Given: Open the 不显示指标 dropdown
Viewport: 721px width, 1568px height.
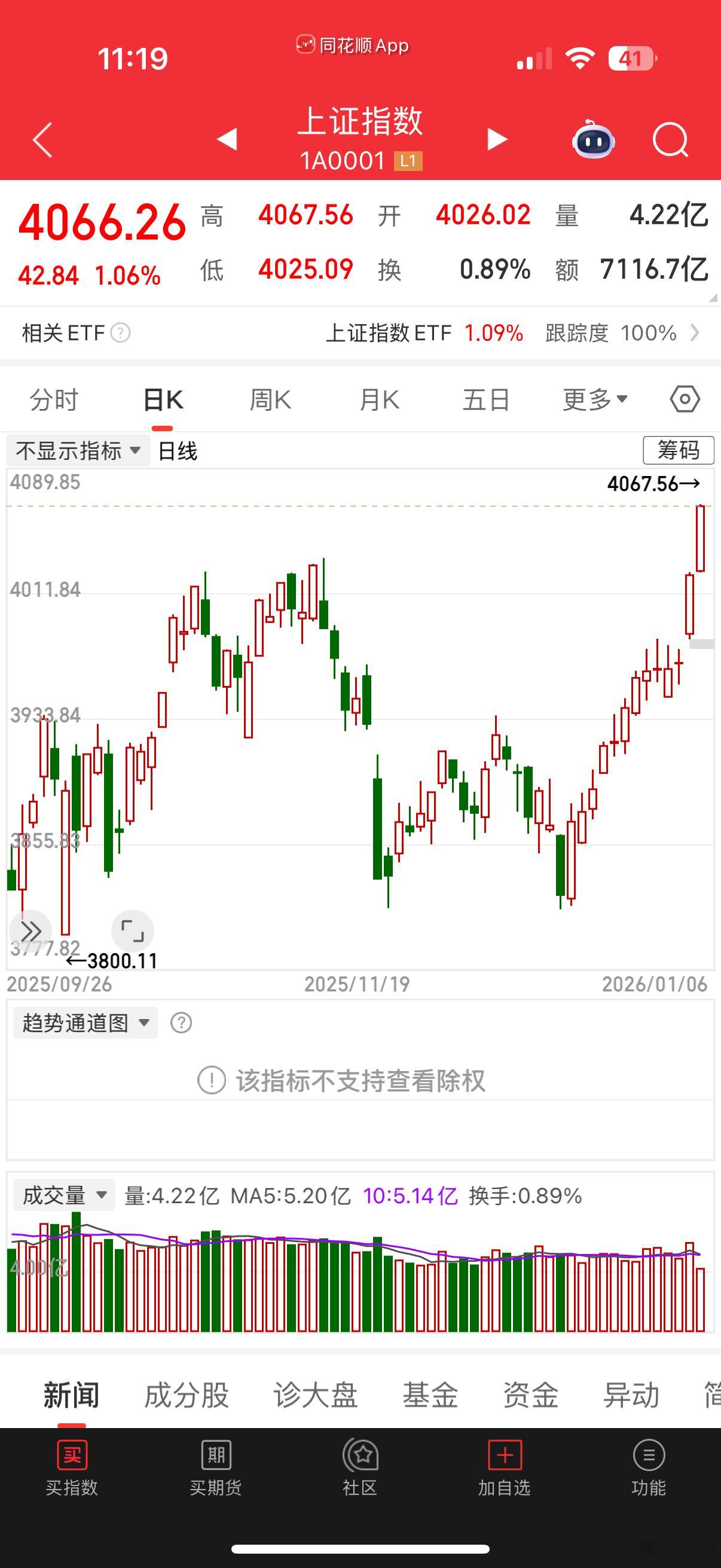Looking at the screenshot, I should click(78, 450).
